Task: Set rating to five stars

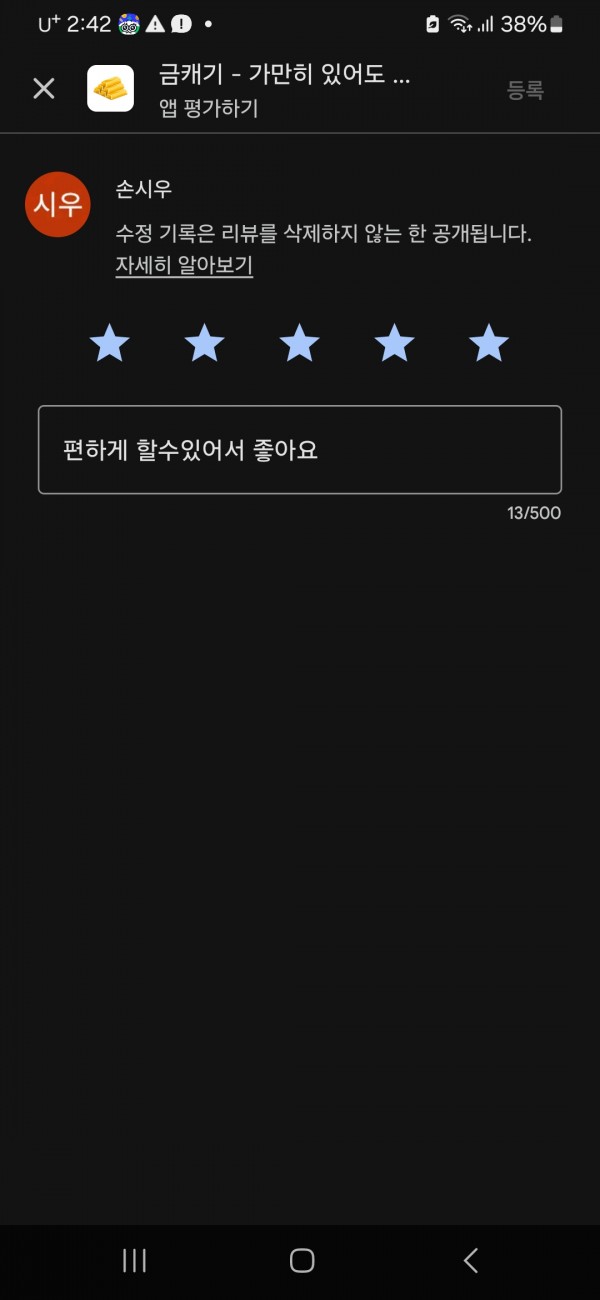Action: pos(489,343)
